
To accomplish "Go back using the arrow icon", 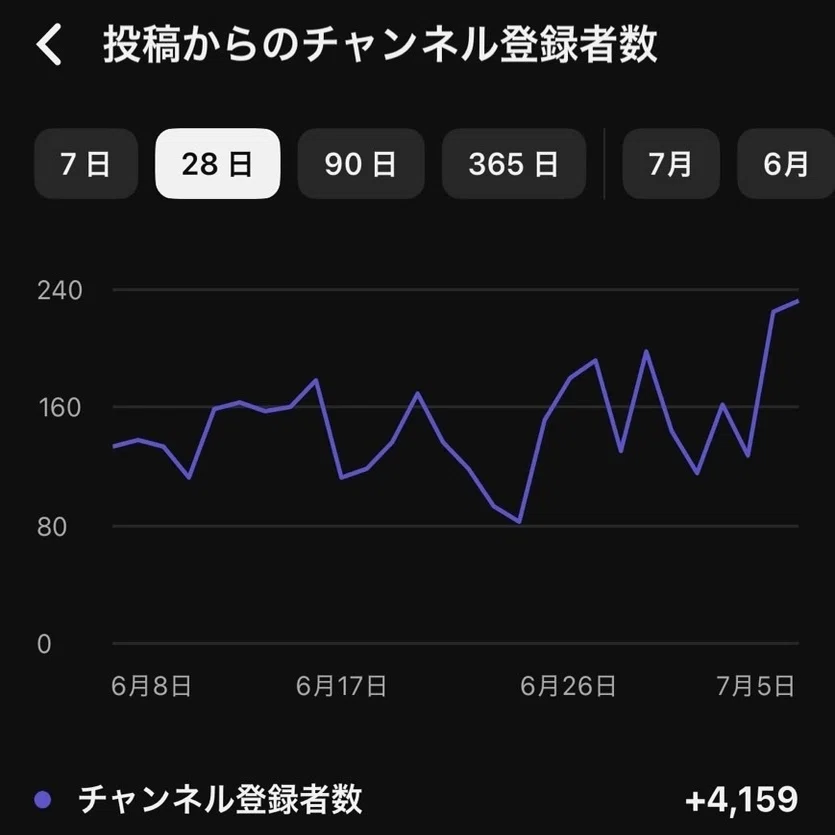I will tap(49, 45).
